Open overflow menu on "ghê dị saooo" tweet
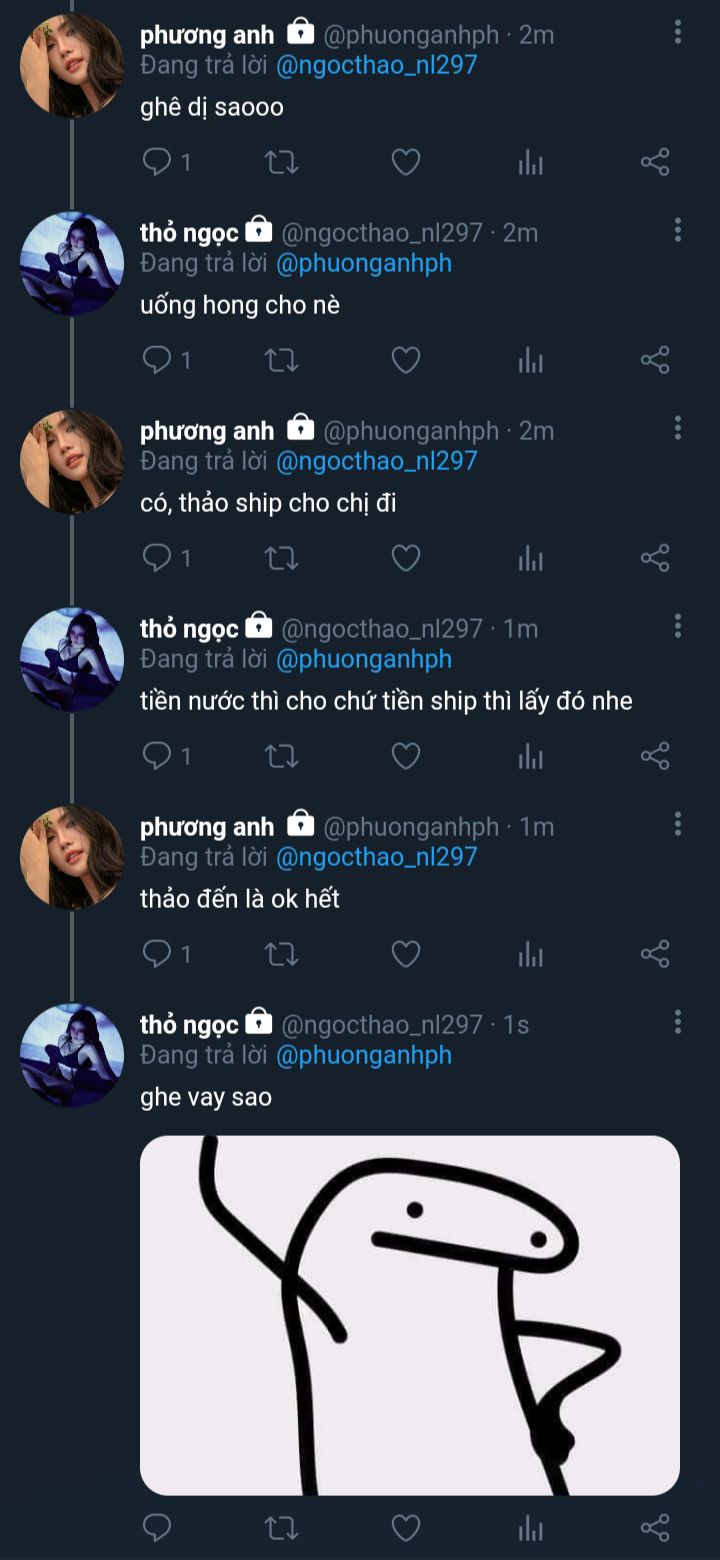The width and height of the screenshot is (720, 1560). pyautogui.click(x=677, y=33)
